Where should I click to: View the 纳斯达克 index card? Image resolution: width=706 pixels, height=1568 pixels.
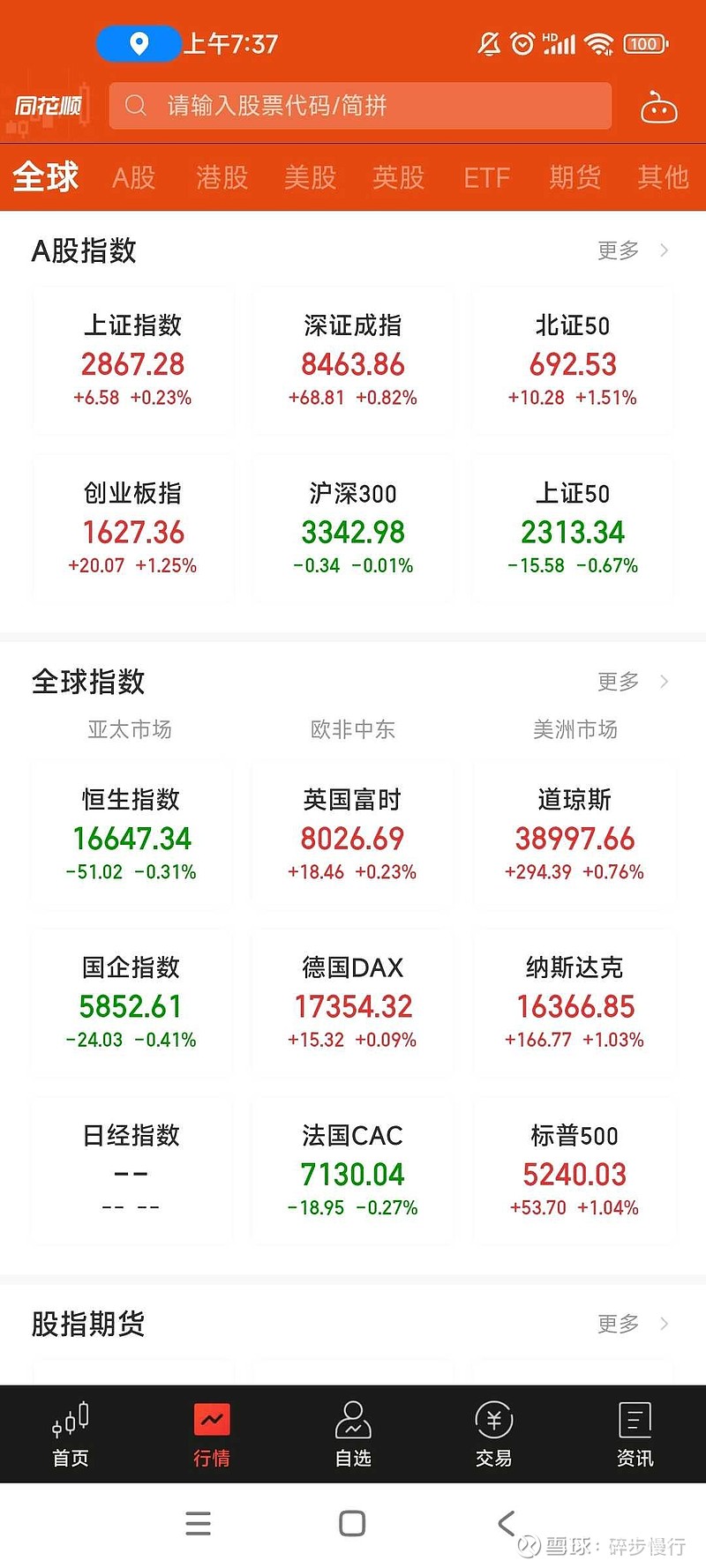[575, 1003]
